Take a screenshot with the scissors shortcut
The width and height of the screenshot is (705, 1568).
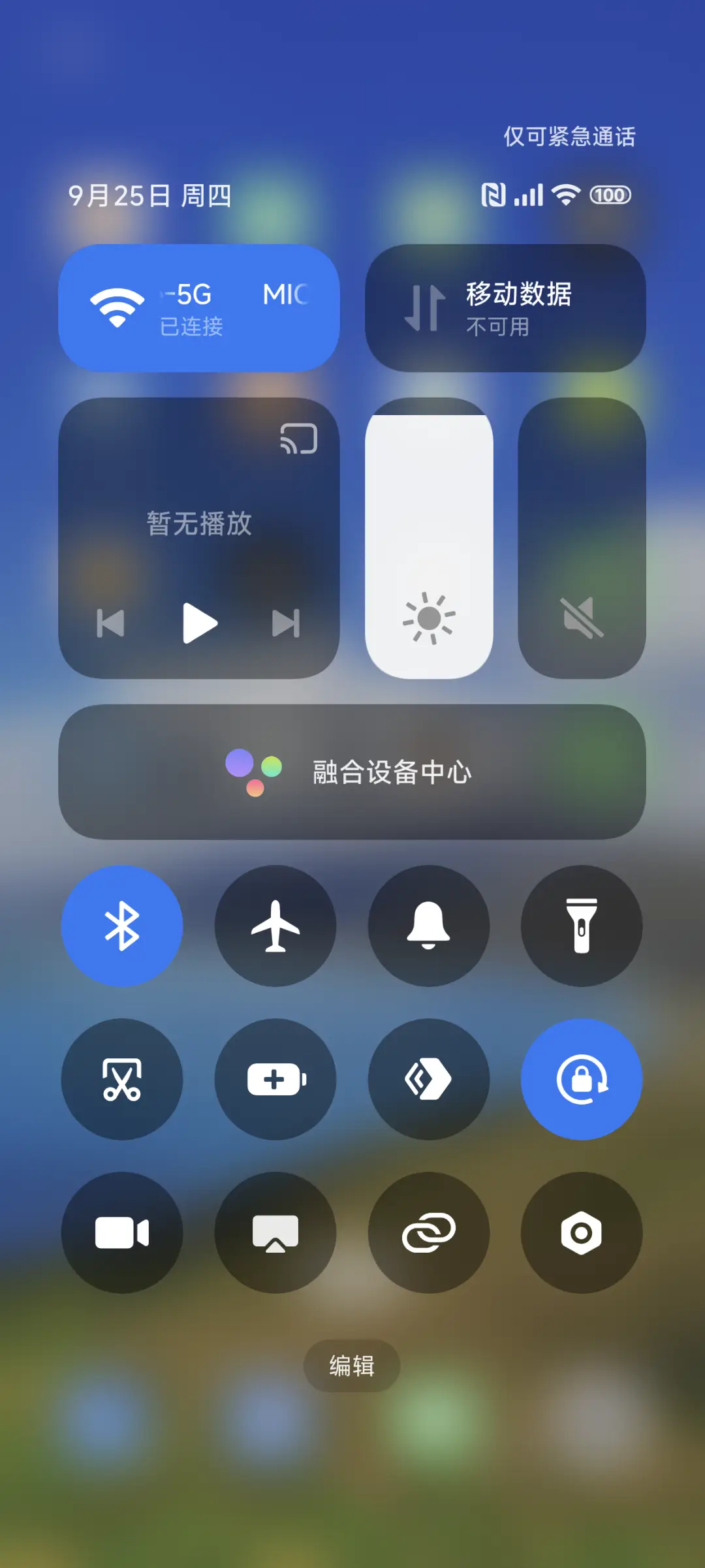pos(123,1079)
